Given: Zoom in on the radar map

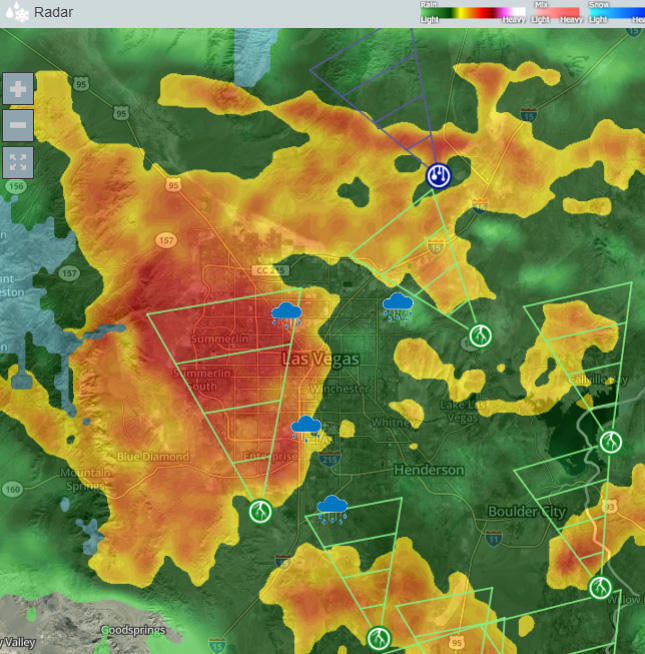Looking at the screenshot, I should [18, 89].
